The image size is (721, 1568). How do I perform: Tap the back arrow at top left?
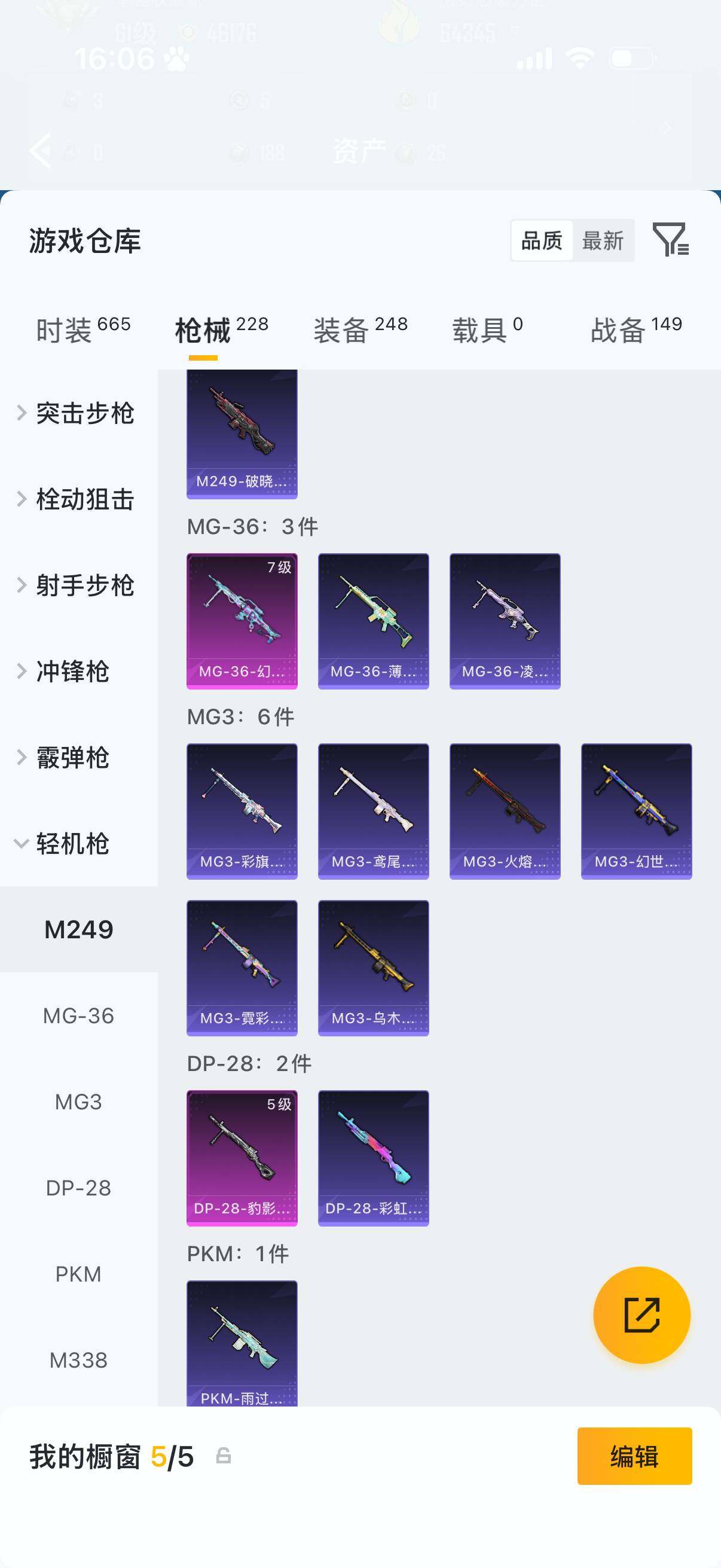40,151
